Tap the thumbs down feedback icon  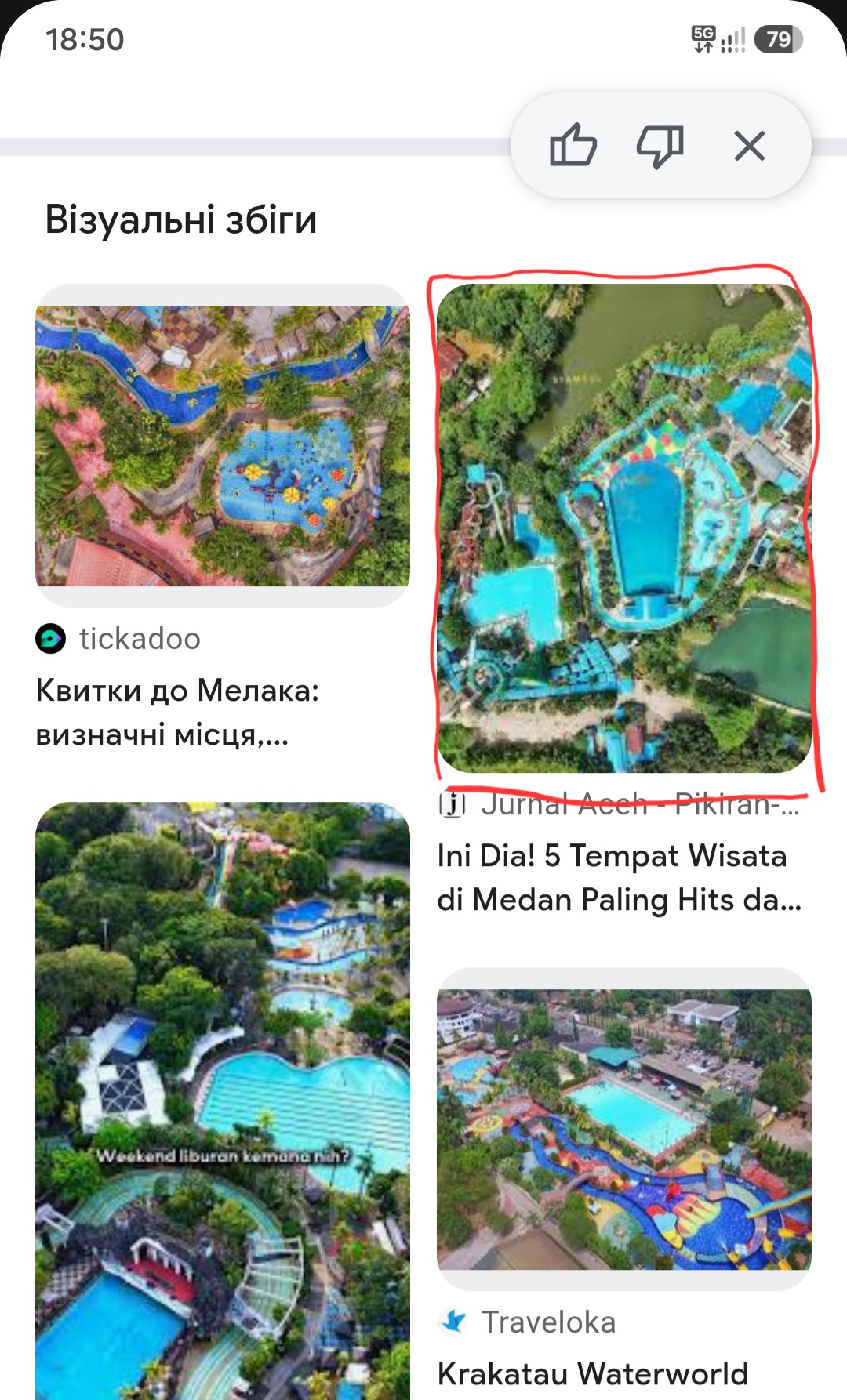click(660, 147)
